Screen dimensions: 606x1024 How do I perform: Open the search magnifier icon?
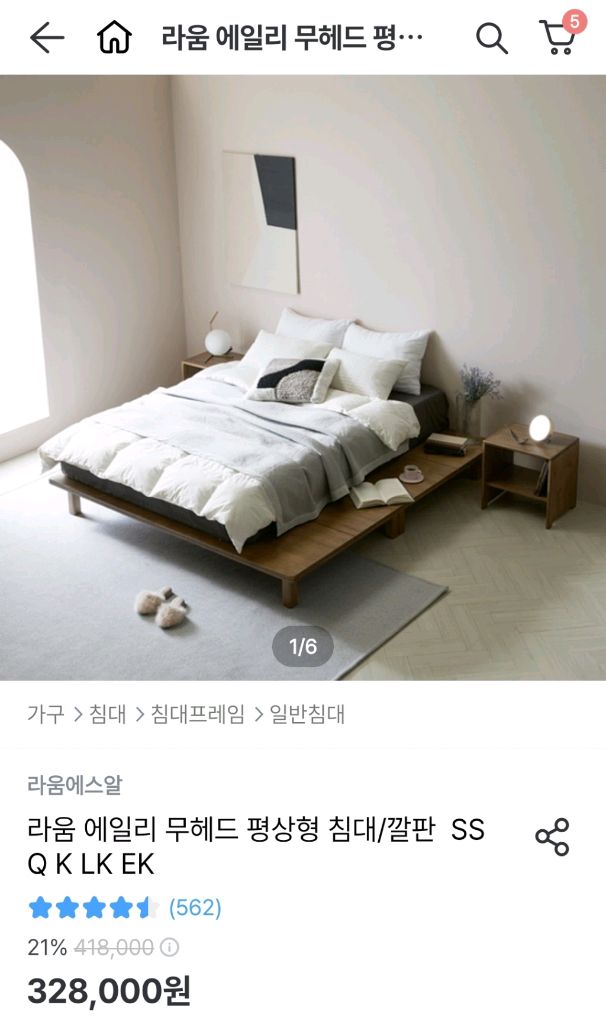click(491, 38)
